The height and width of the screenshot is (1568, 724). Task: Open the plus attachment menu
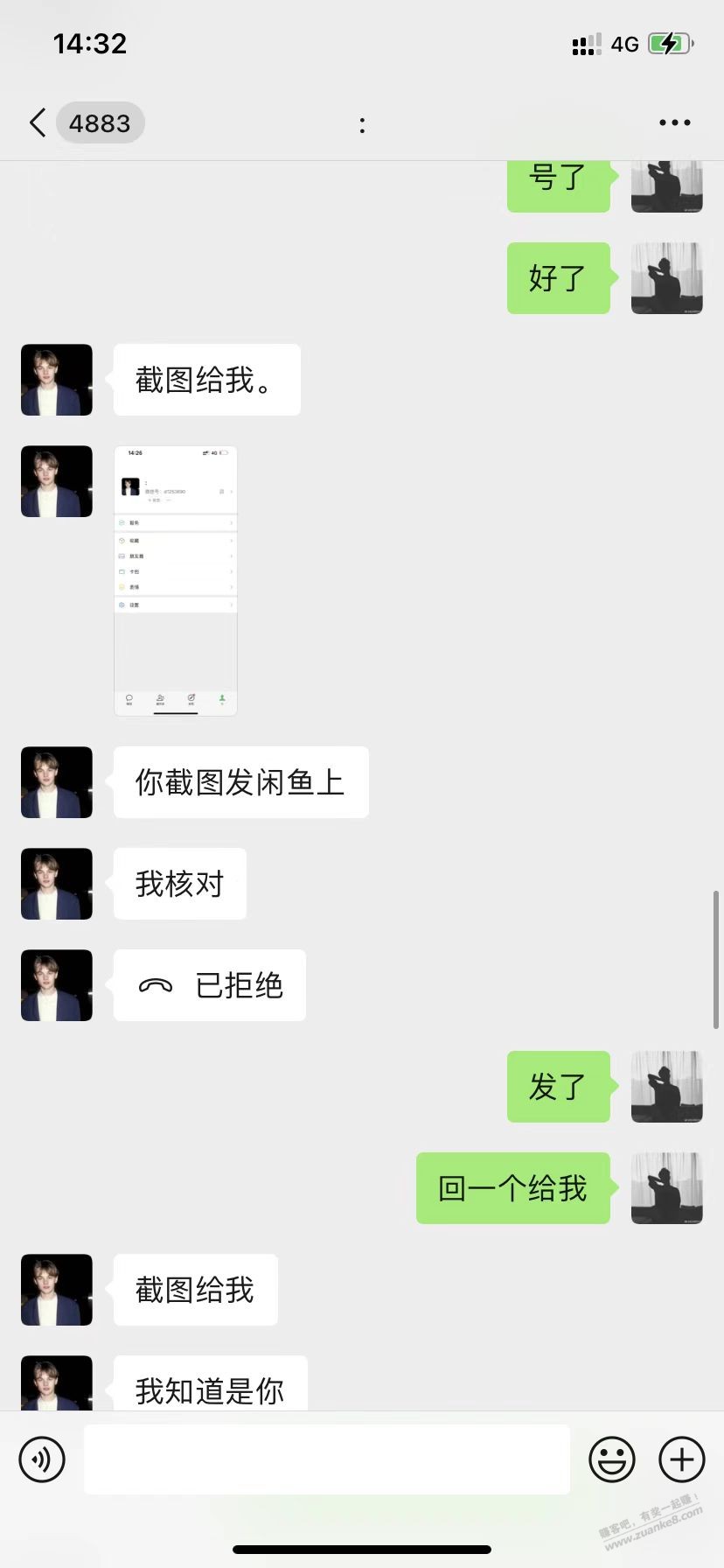tap(682, 1459)
